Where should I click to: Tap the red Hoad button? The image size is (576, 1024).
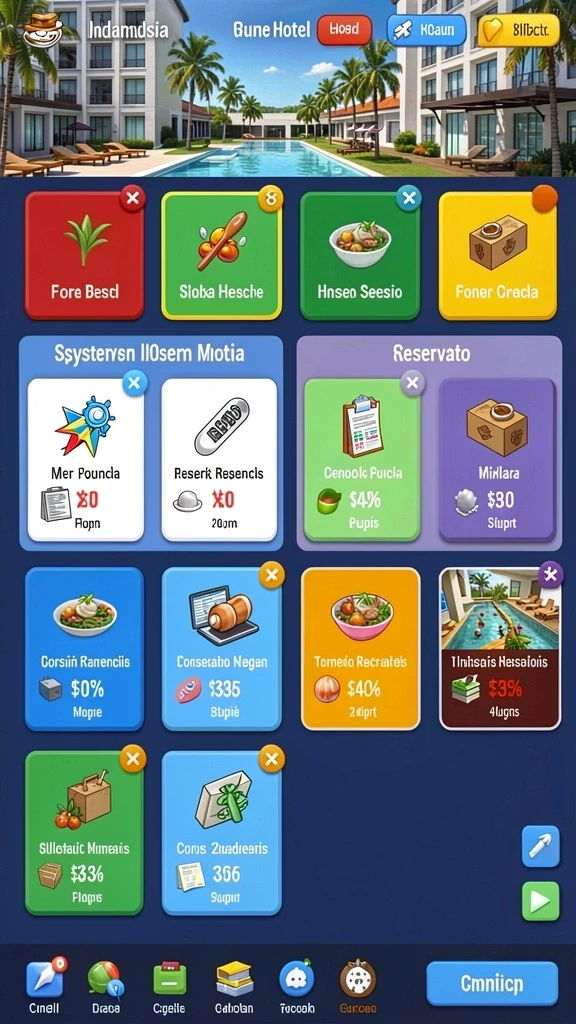click(x=344, y=30)
